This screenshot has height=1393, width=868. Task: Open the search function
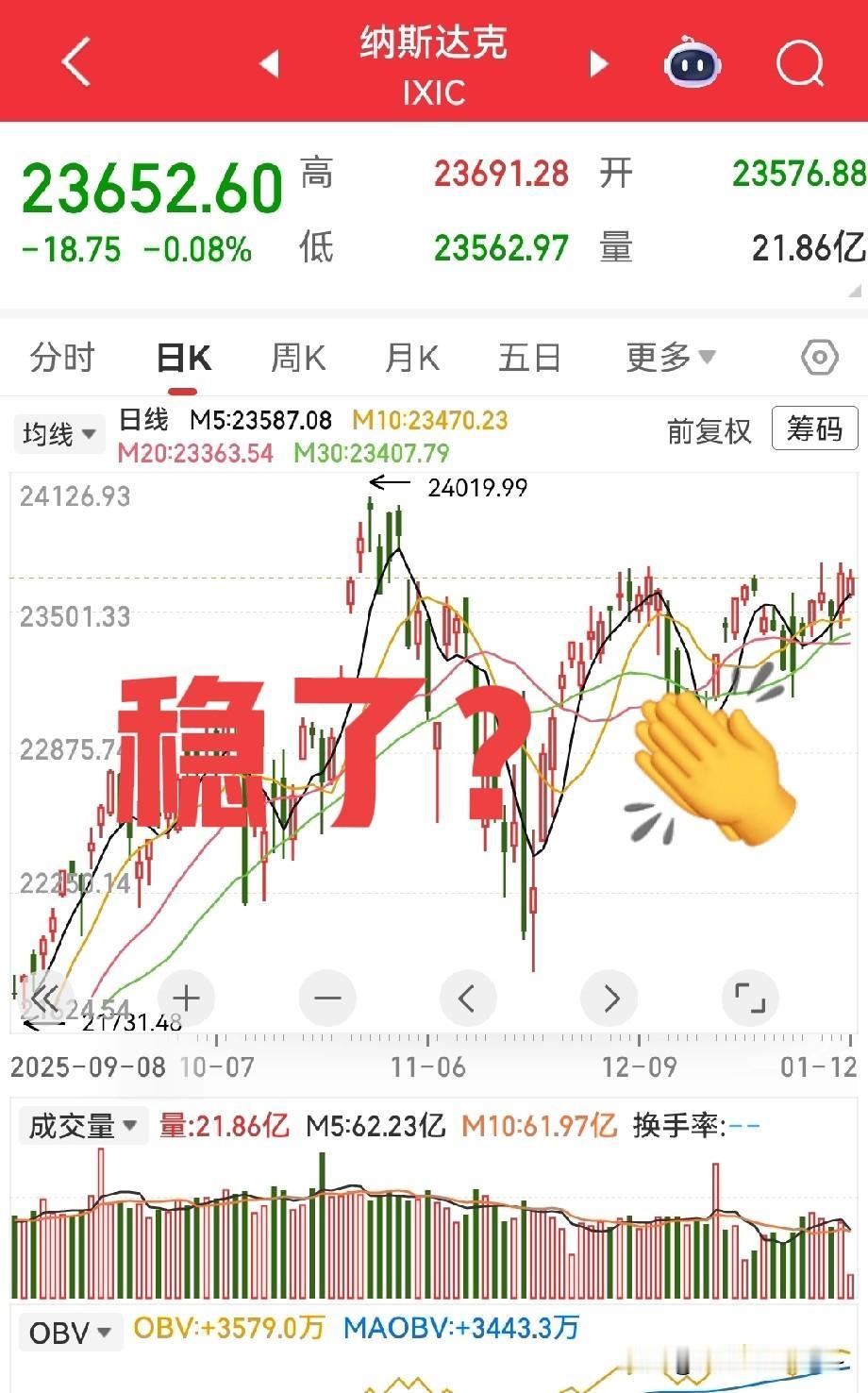tap(799, 62)
